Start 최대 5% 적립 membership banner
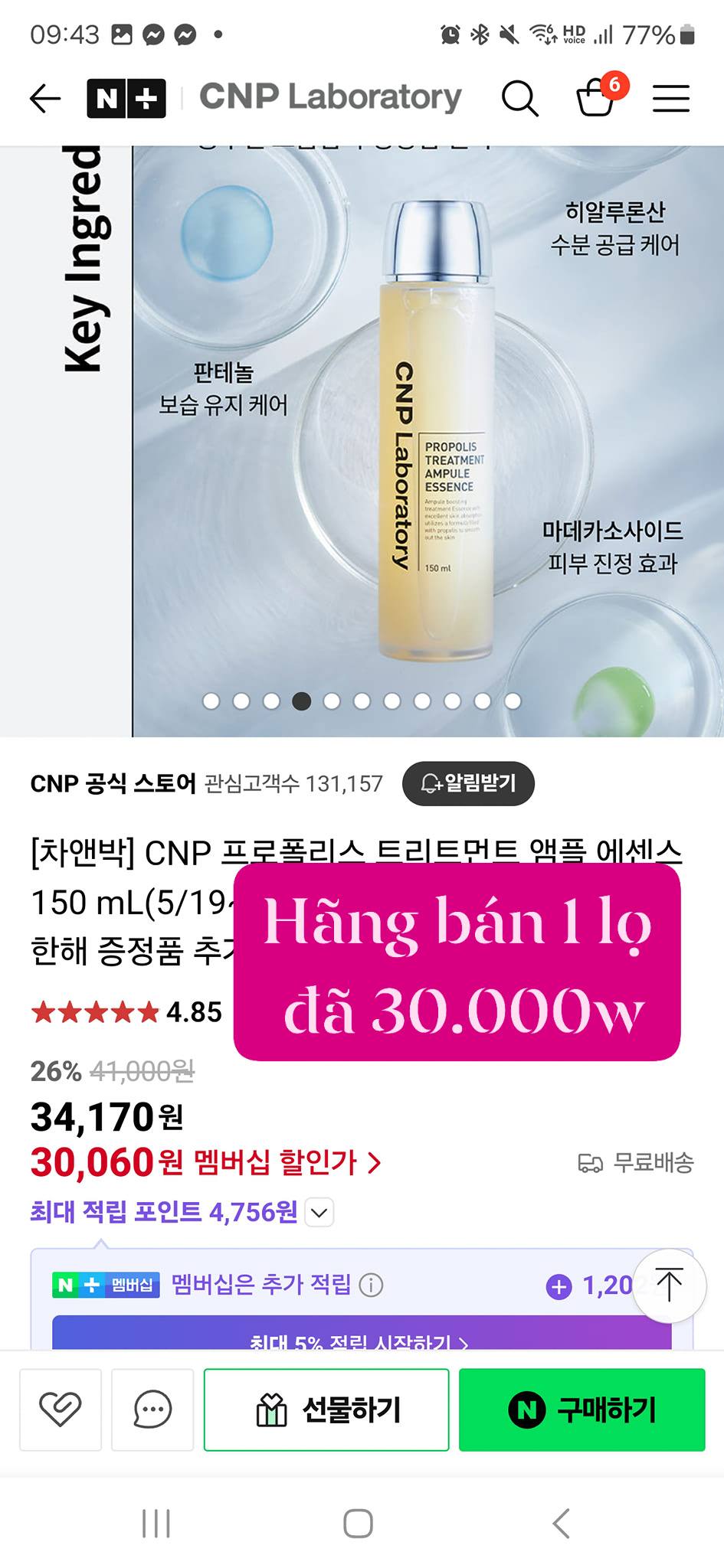Screen dimensions: 724x1568 click(361, 1338)
